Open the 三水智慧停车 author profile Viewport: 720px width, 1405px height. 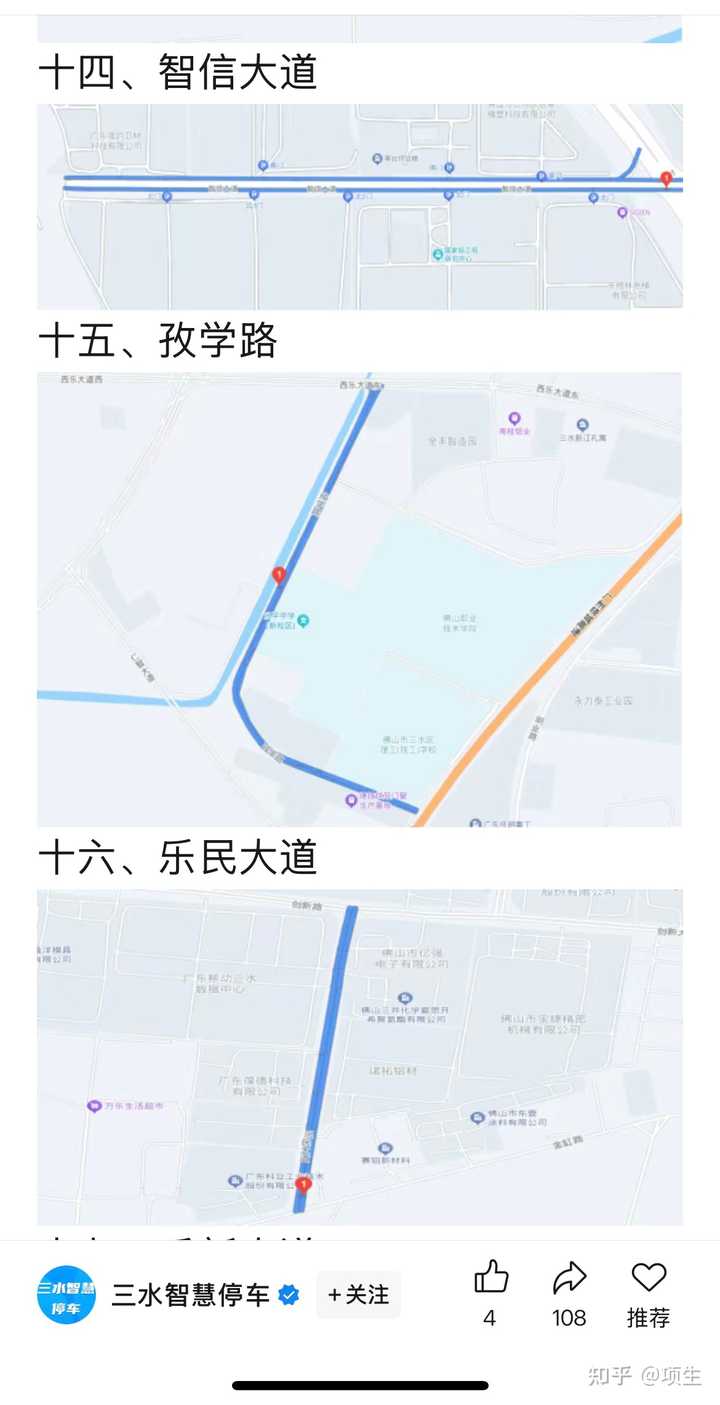pyautogui.click(x=190, y=1295)
